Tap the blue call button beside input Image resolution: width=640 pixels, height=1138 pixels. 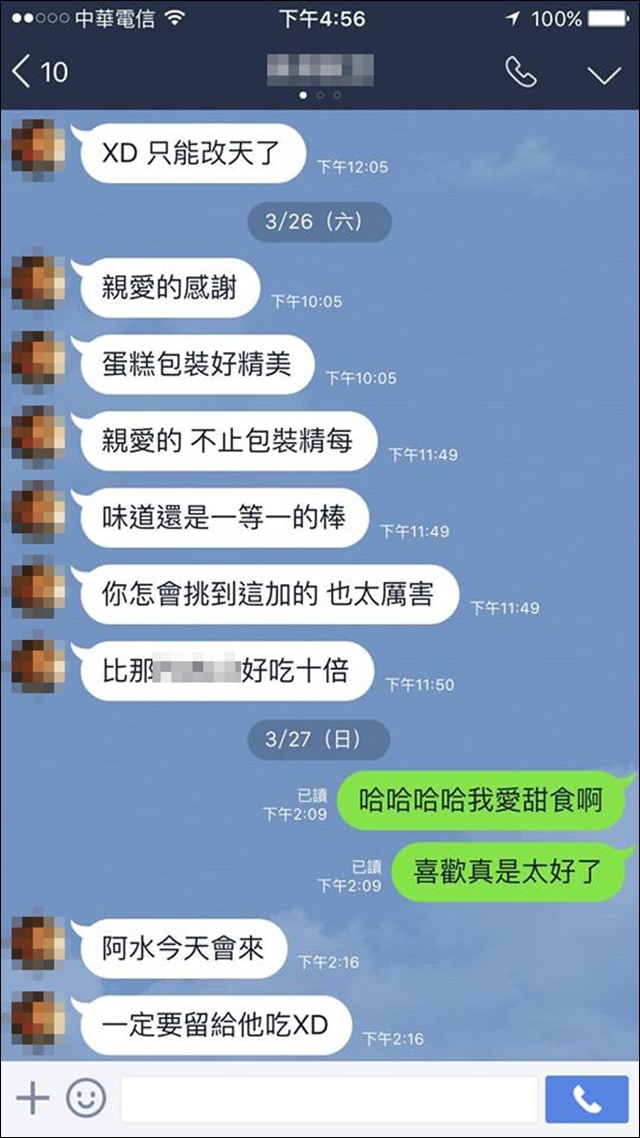587,1099
